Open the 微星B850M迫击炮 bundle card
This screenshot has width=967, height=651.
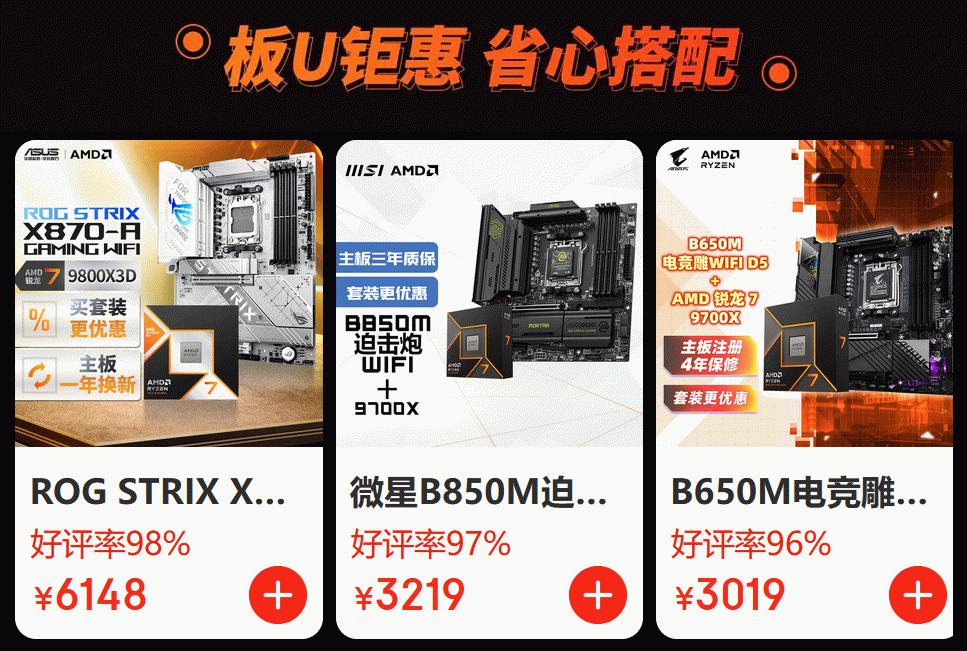489,300
